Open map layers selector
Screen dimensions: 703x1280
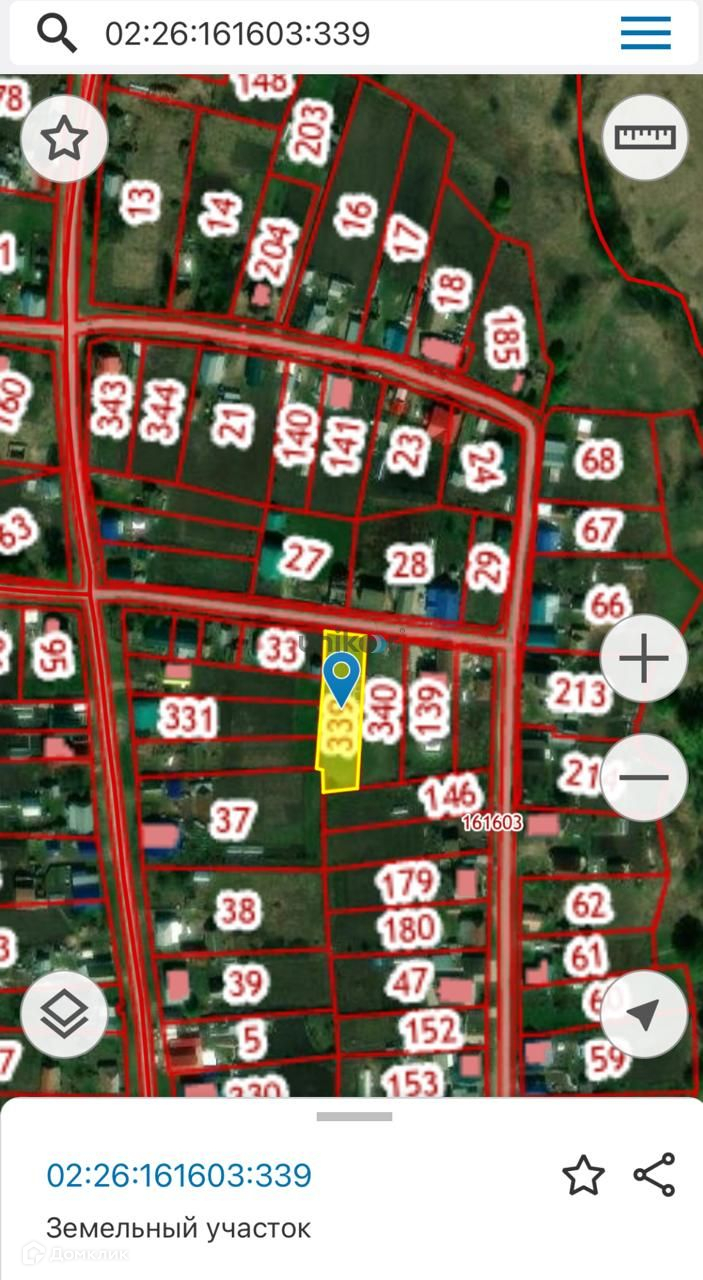[64, 1014]
